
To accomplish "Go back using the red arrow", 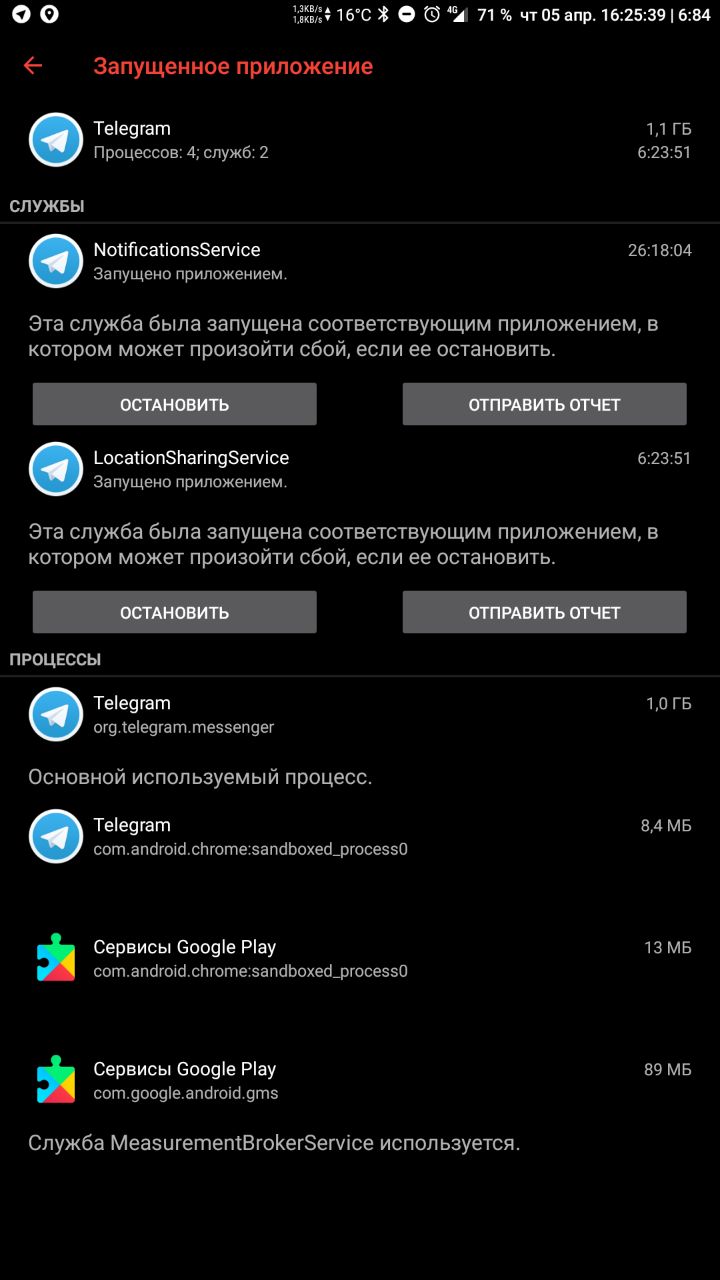I will click(33, 66).
